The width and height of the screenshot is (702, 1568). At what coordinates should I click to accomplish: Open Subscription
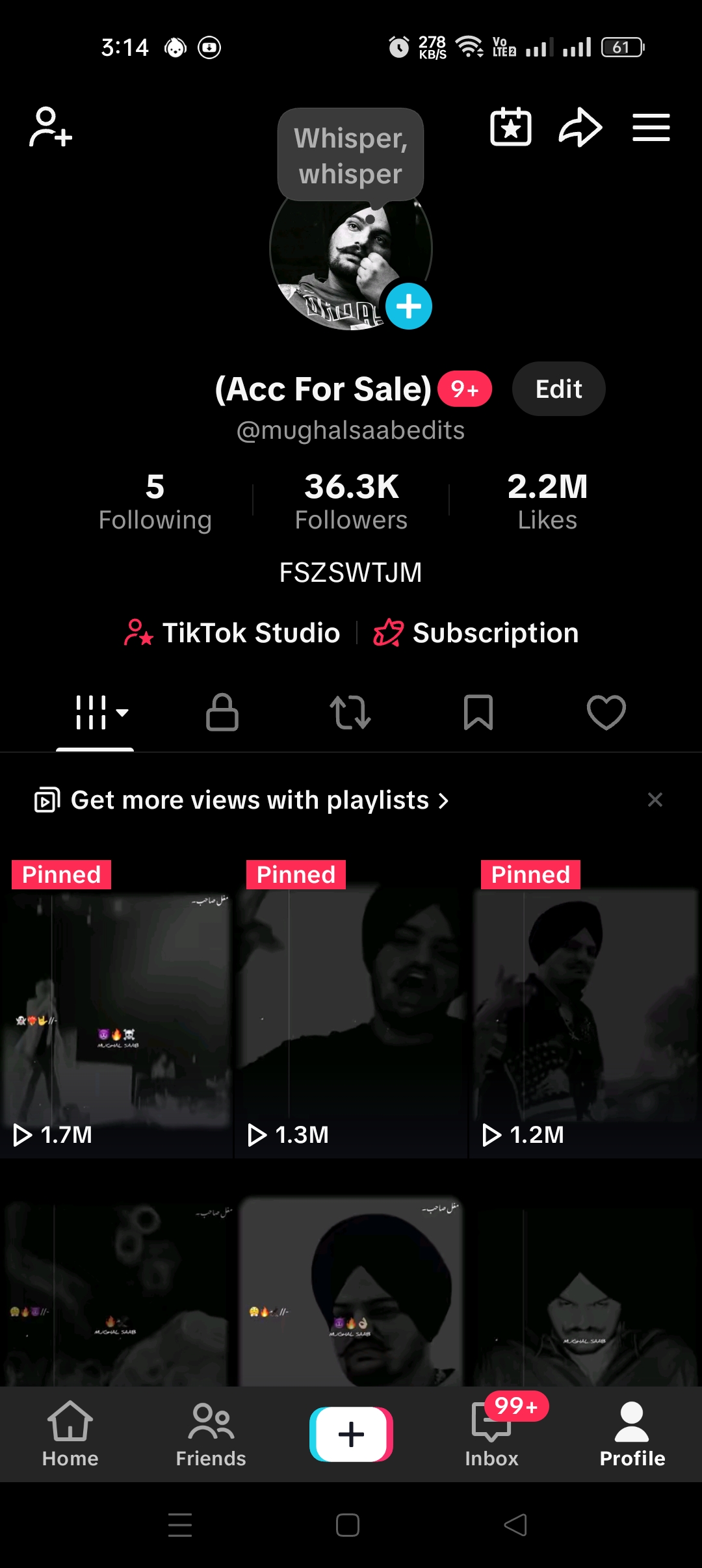click(476, 633)
